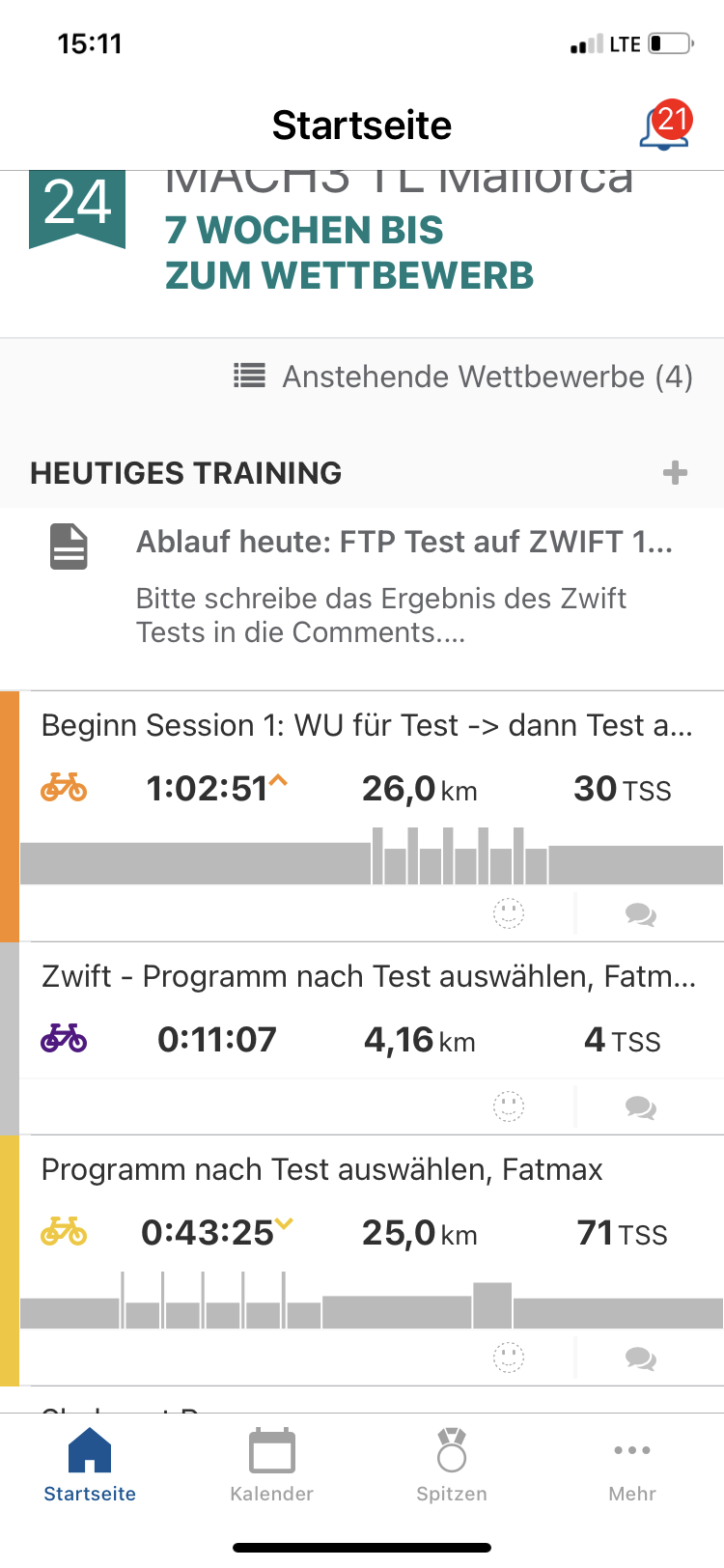724x1568 pixels.
Task: Open comments on Beginn Session 1 workout
Action: [641, 914]
